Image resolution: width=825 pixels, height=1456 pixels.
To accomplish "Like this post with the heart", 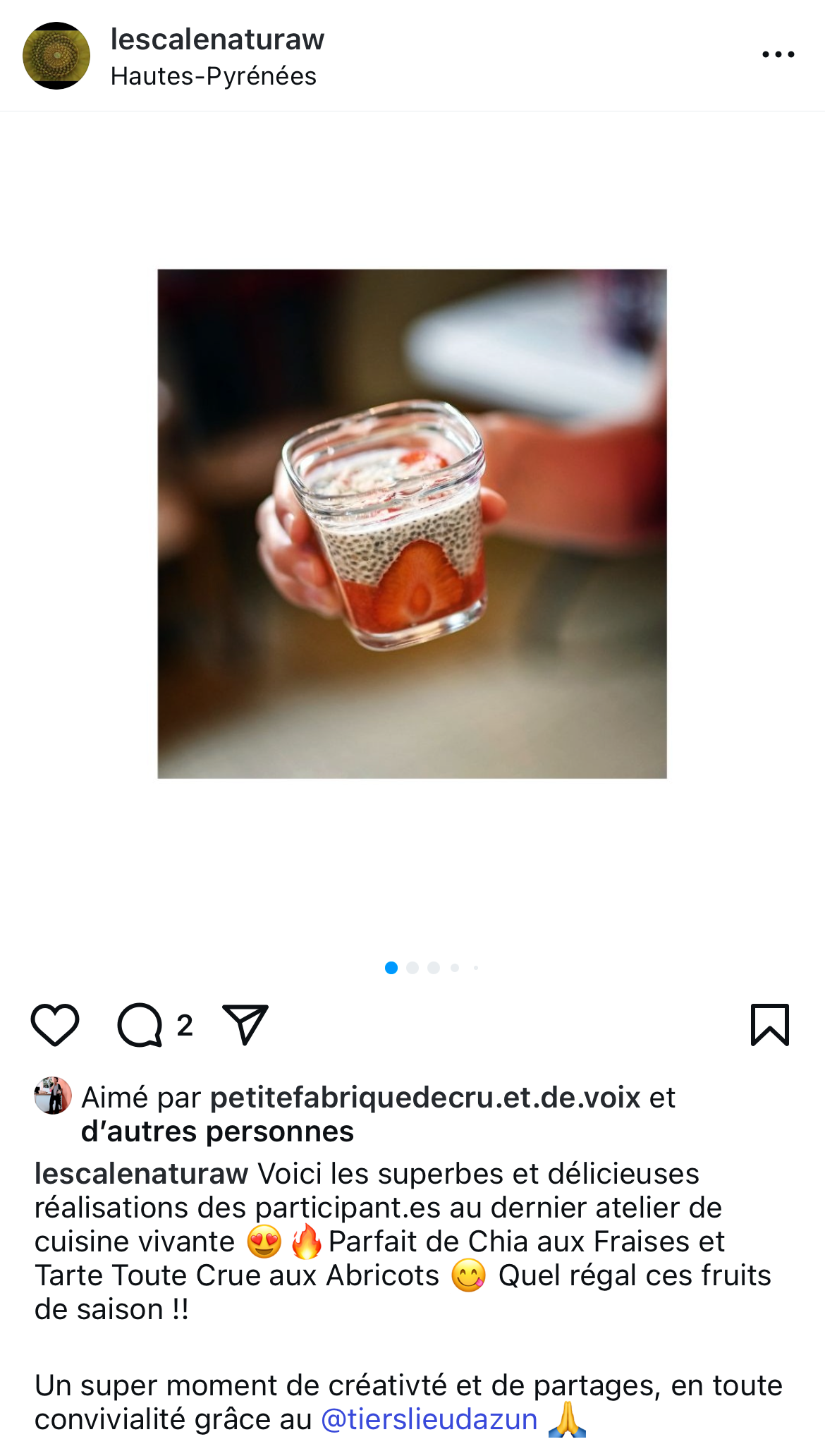I will click(55, 1024).
